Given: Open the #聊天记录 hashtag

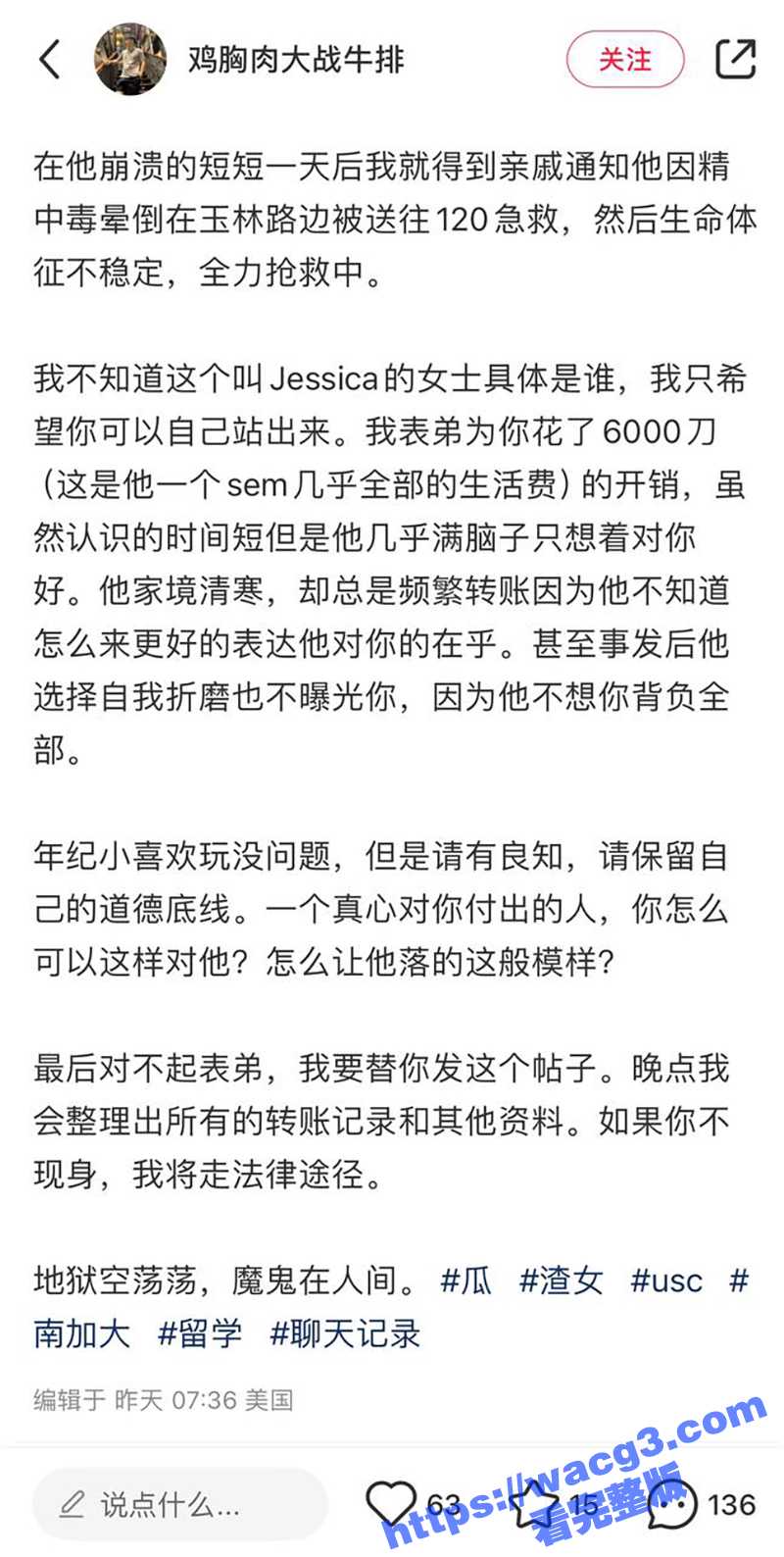Looking at the screenshot, I should (x=345, y=1333).
